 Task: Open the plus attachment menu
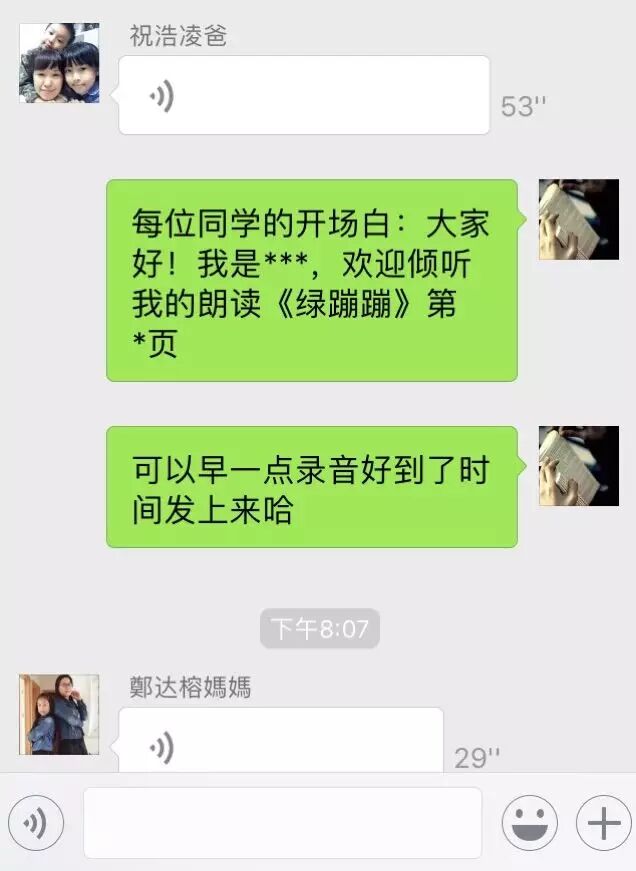click(603, 823)
